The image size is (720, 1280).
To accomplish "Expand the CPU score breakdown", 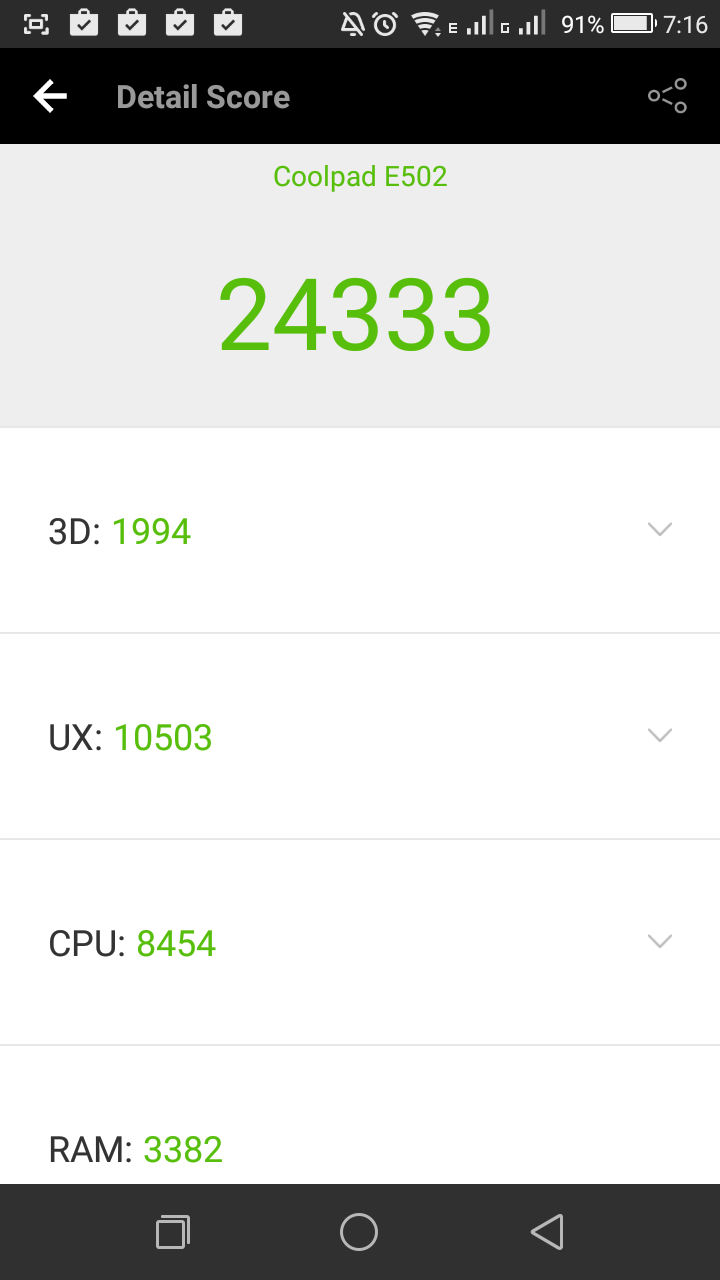I will (360, 942).
